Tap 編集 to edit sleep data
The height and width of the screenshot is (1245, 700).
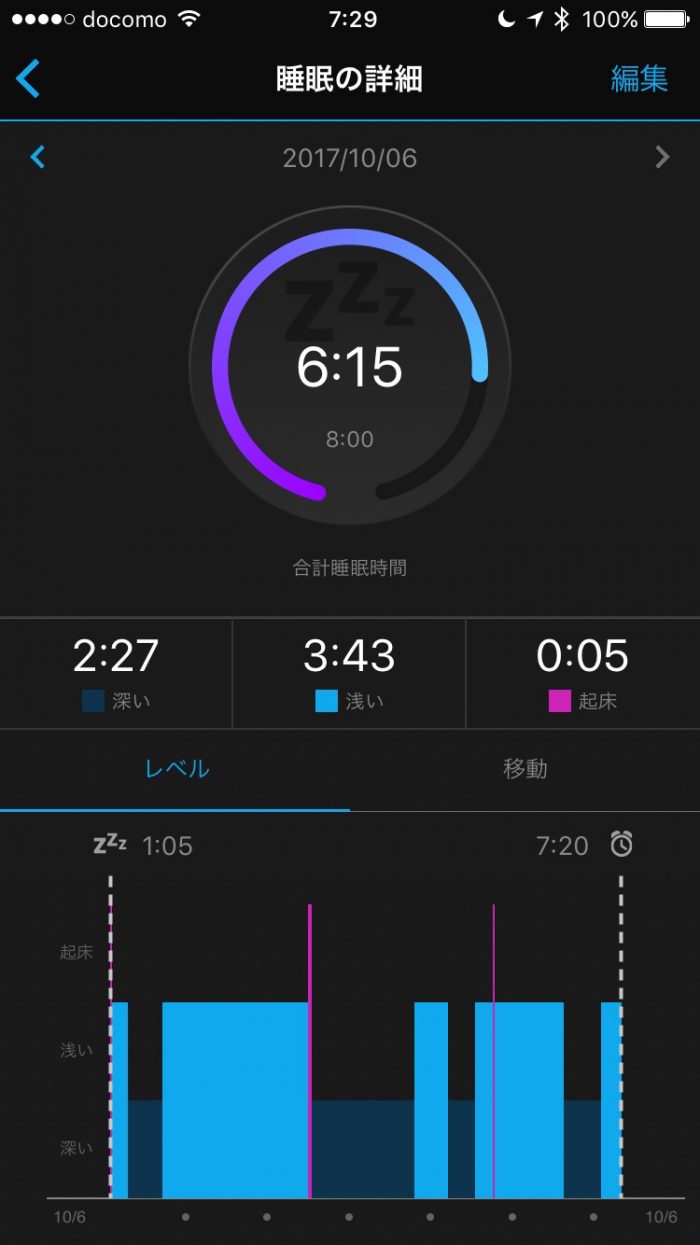tap(639, 79)
